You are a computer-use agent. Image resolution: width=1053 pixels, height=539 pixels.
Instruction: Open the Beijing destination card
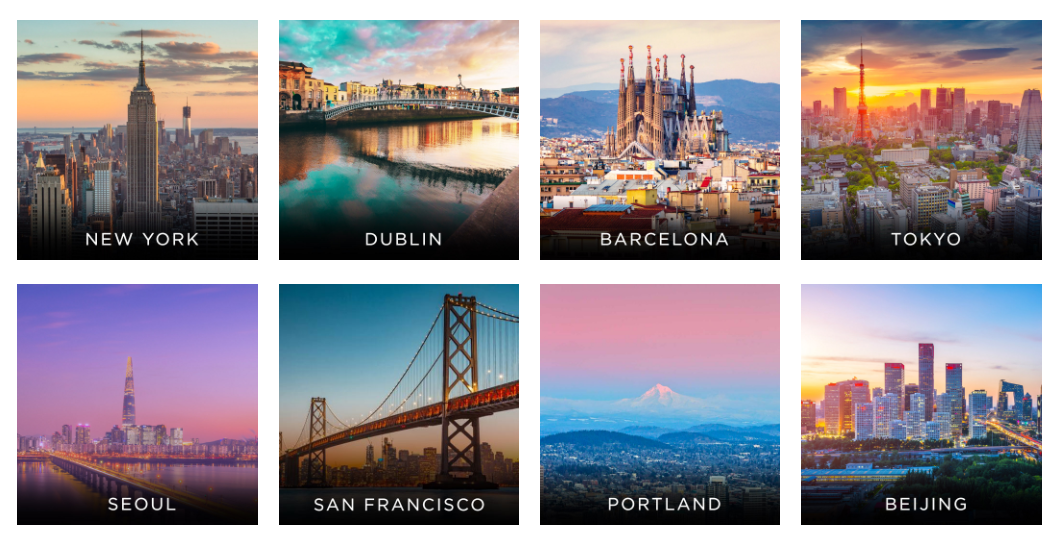pos(921,404)
